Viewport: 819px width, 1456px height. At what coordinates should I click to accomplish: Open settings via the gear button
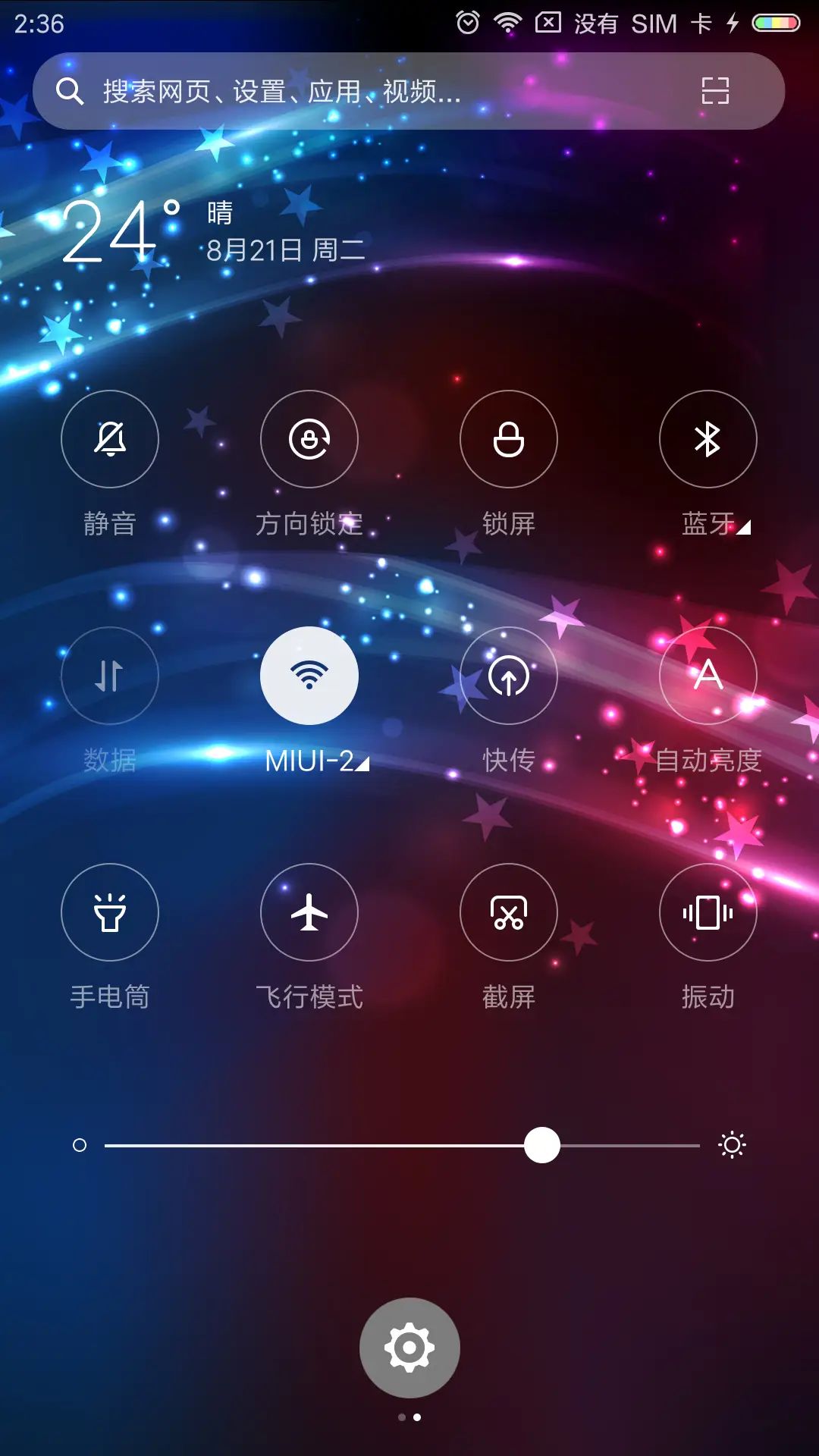click(x=409, y=1348)
